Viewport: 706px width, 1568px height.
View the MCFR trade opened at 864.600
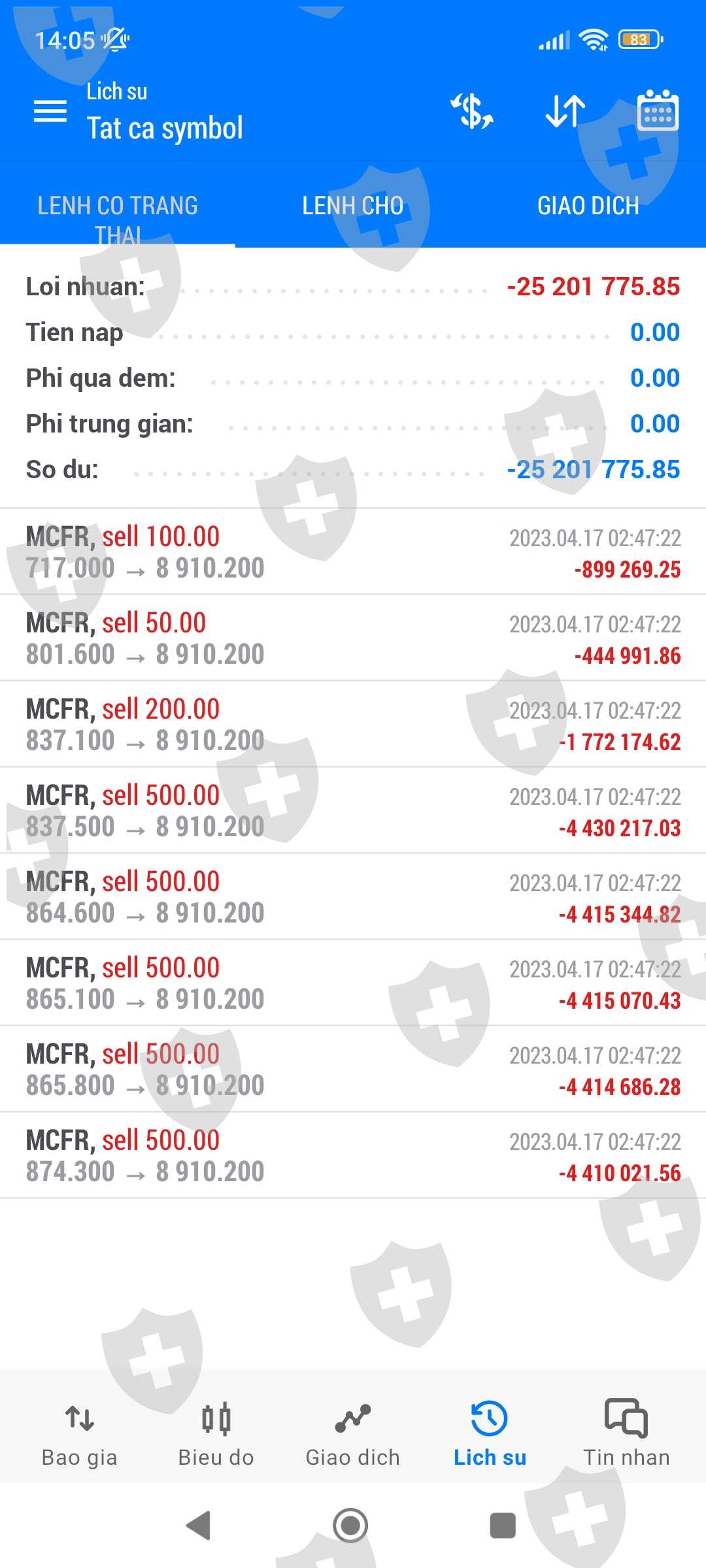(353, 897)
